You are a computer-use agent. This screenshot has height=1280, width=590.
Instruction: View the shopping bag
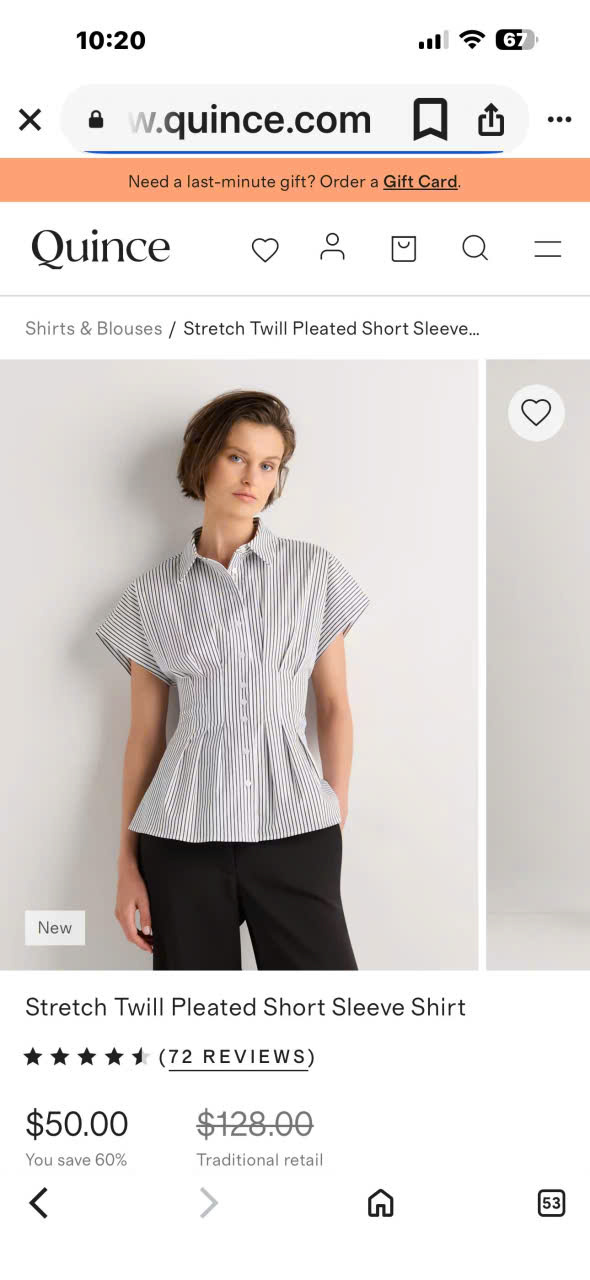[403, 248]
